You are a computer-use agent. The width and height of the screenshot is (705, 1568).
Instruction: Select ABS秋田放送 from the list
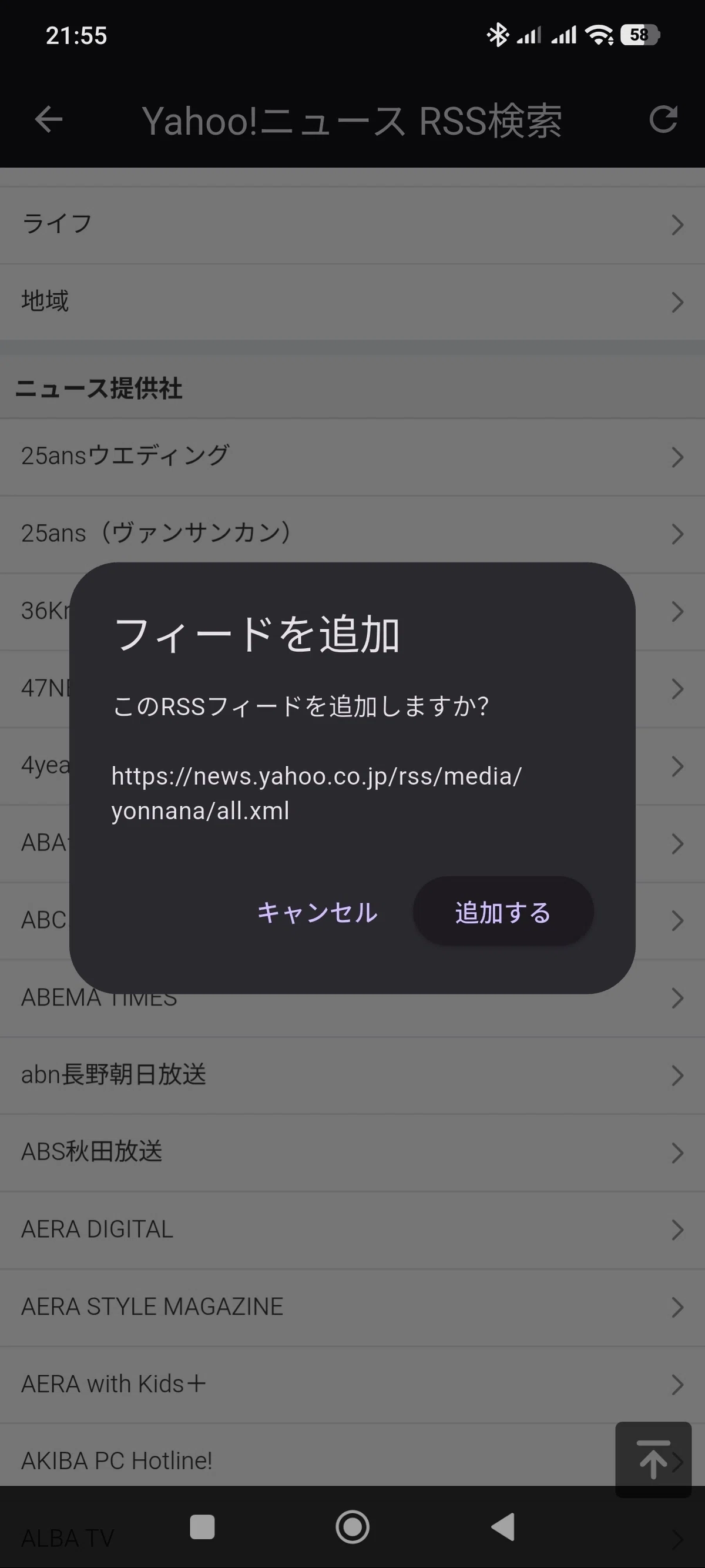pyautogui.click(x=352, y=1153)
